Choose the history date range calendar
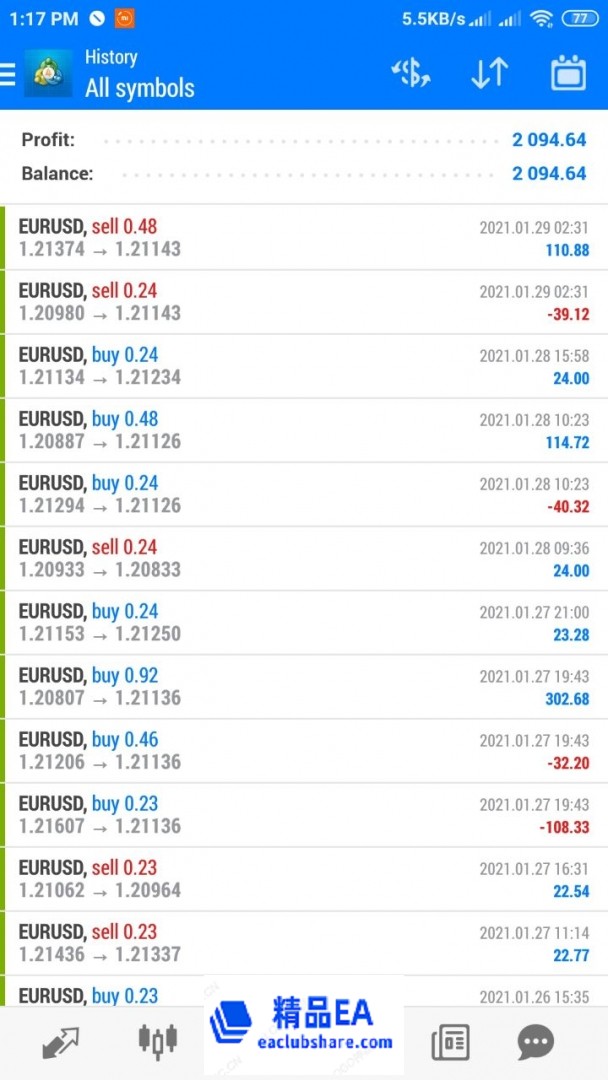The width and height of the screenshot is (608, 1080). click(x=568, y=73)
